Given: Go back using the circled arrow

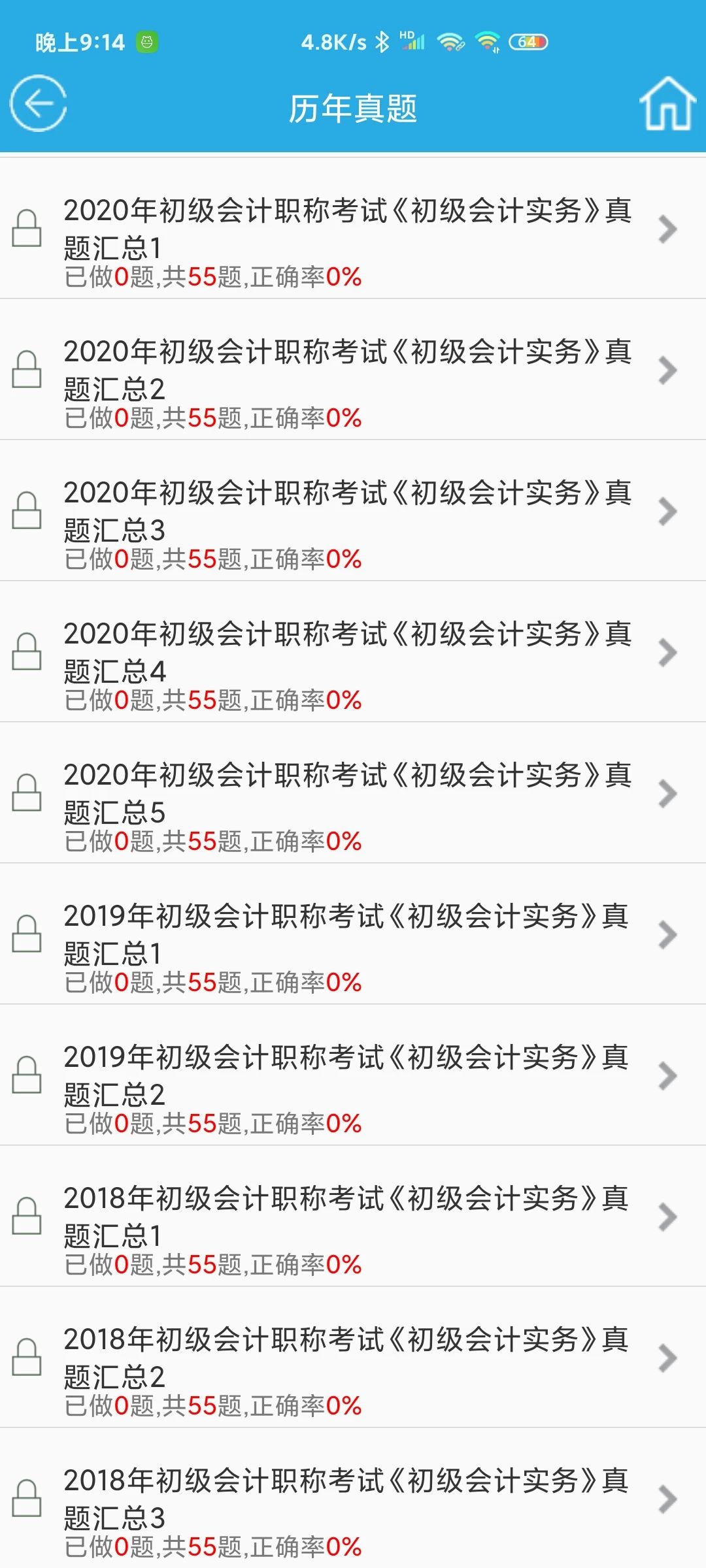Looking at the screenshot, I should (38, 103).
